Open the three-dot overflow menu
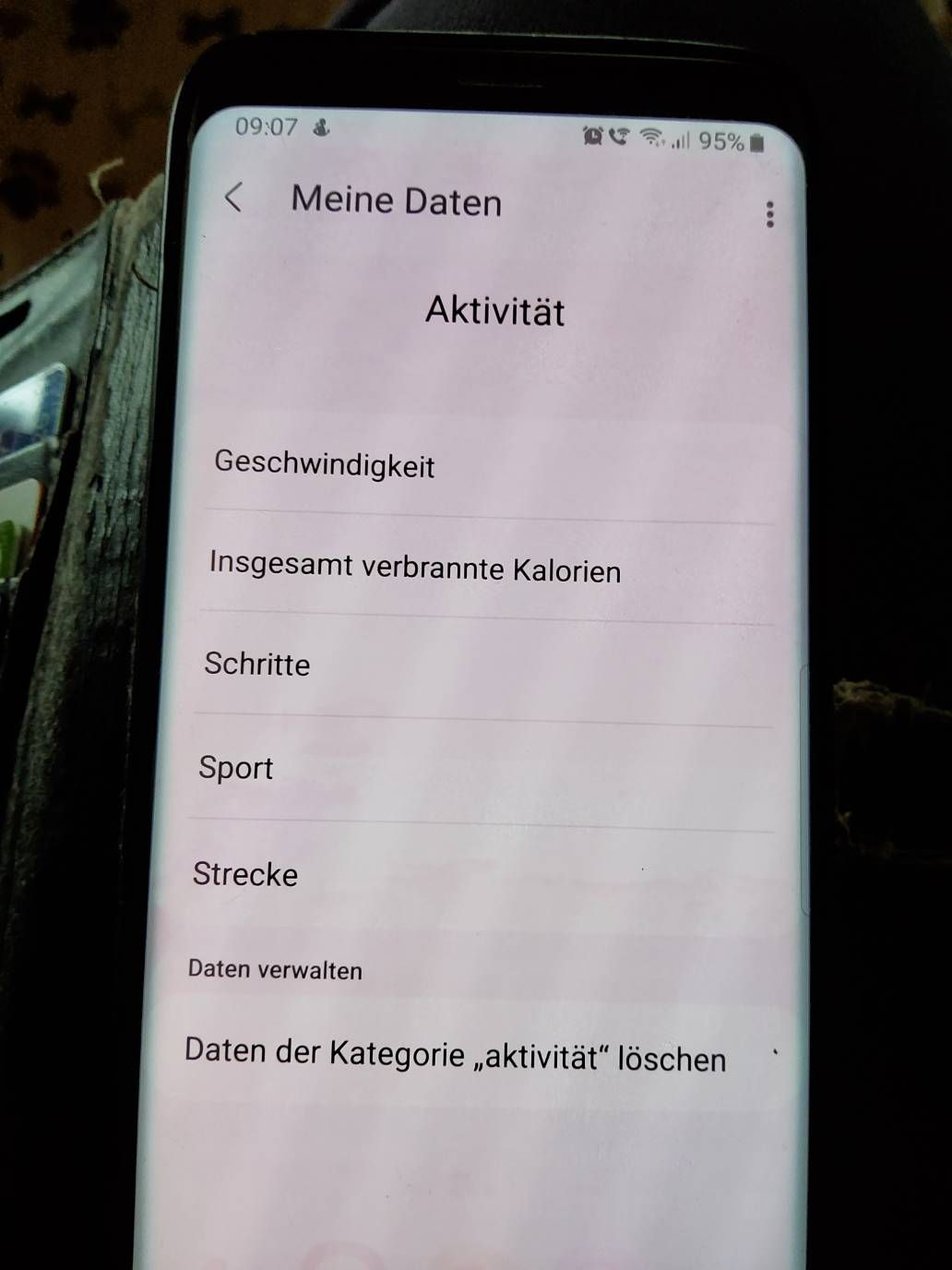 coord(769,214)
